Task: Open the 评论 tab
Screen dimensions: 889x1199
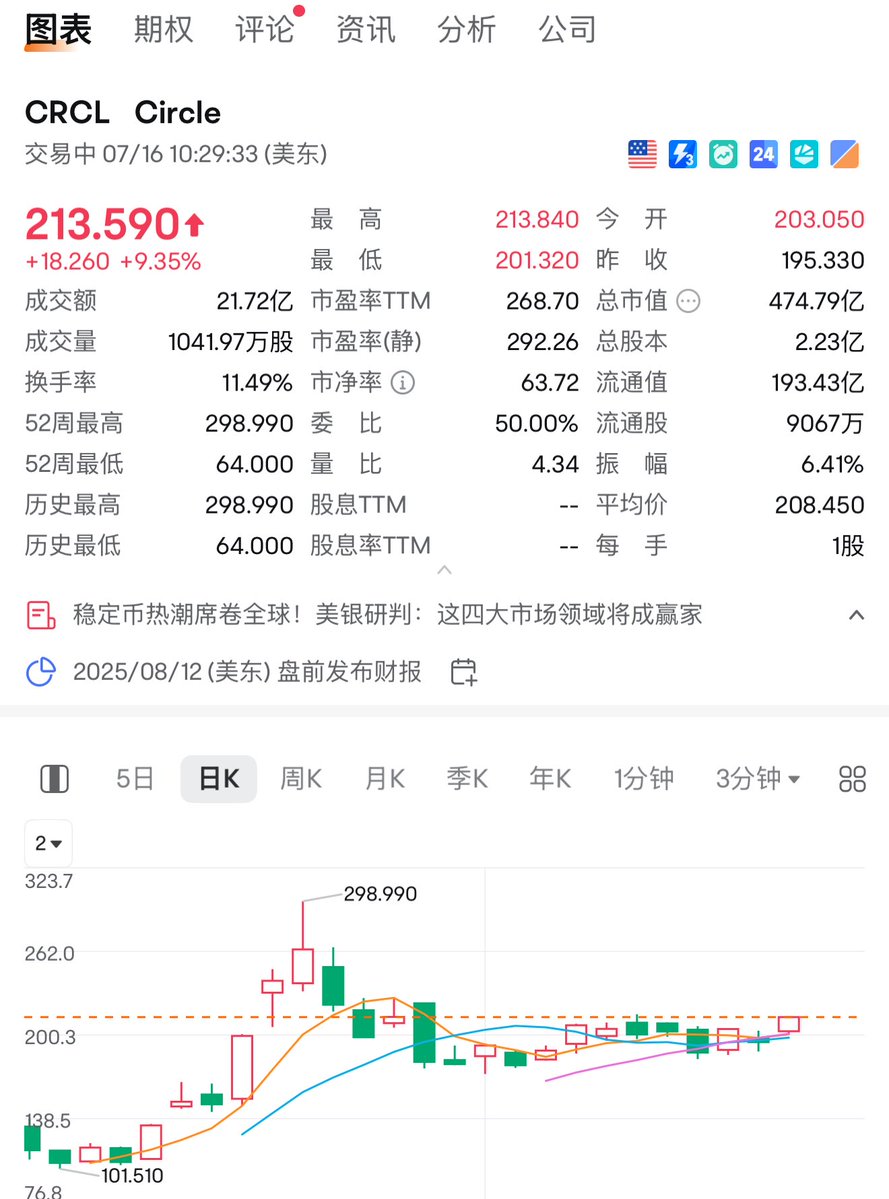Action: [265, 30]
